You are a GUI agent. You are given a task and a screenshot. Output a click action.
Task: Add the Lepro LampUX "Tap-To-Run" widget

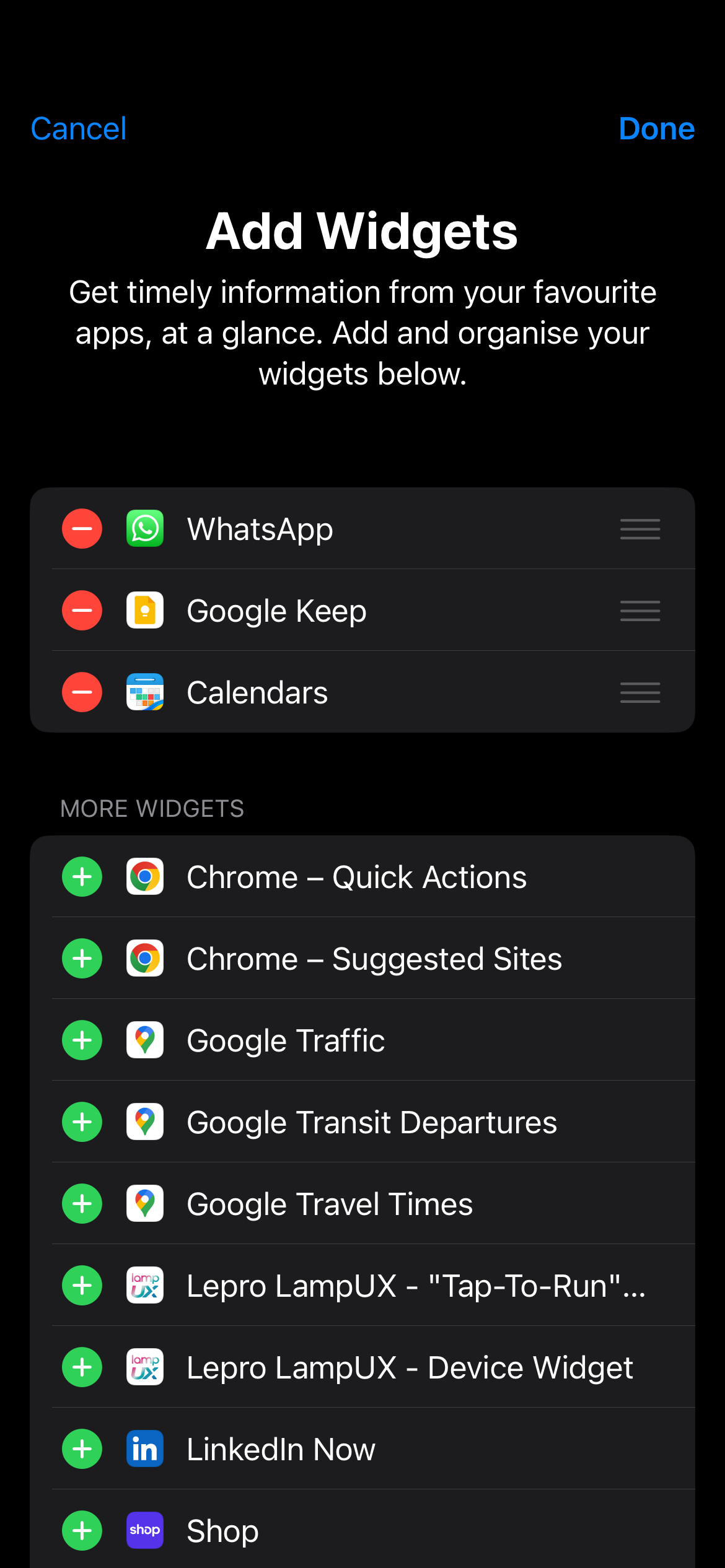coord(82,1286)
